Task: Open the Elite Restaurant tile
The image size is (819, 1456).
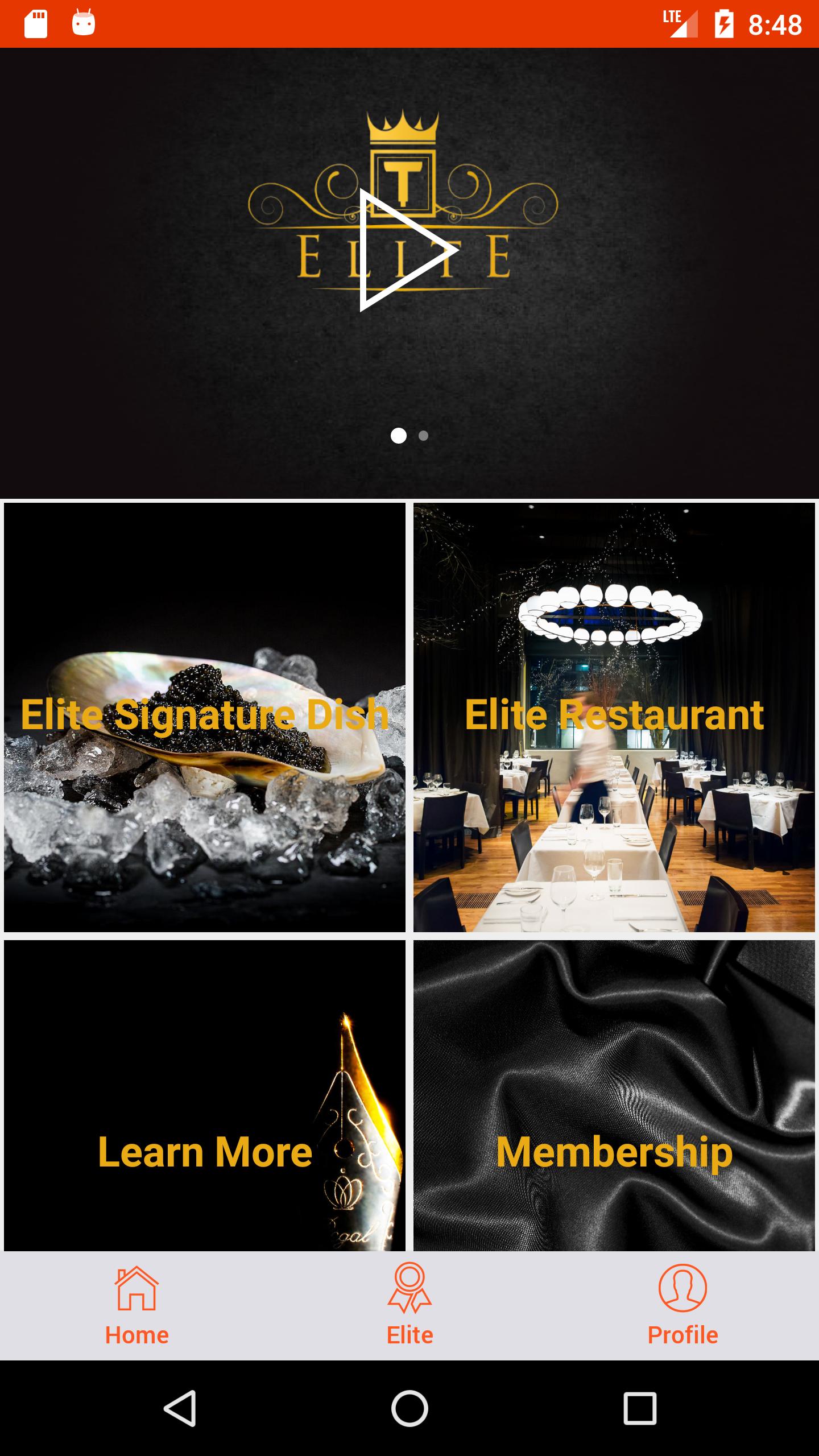Action: [x=614, y=717]
